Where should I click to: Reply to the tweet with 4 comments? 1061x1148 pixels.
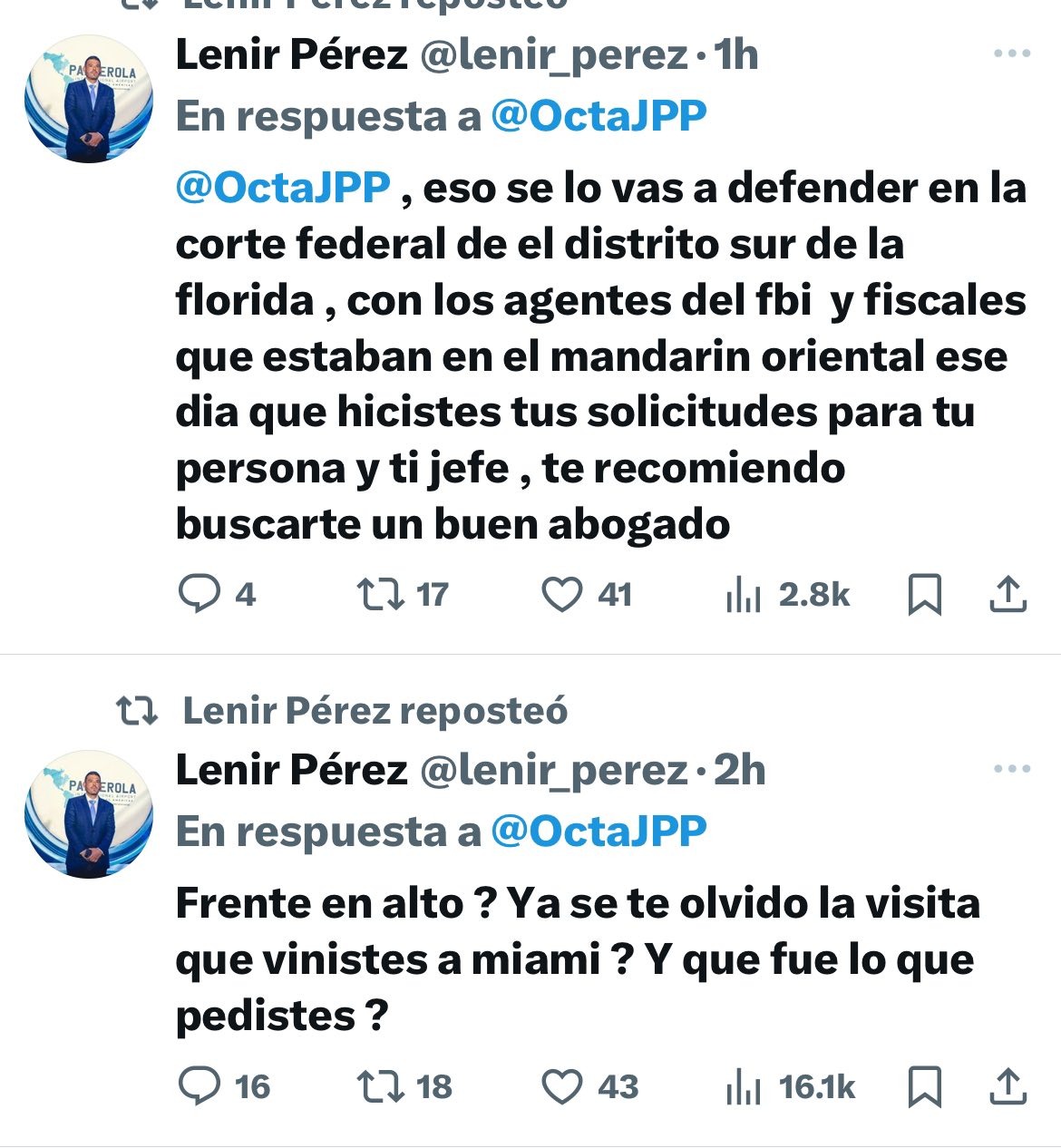point(200,595)
